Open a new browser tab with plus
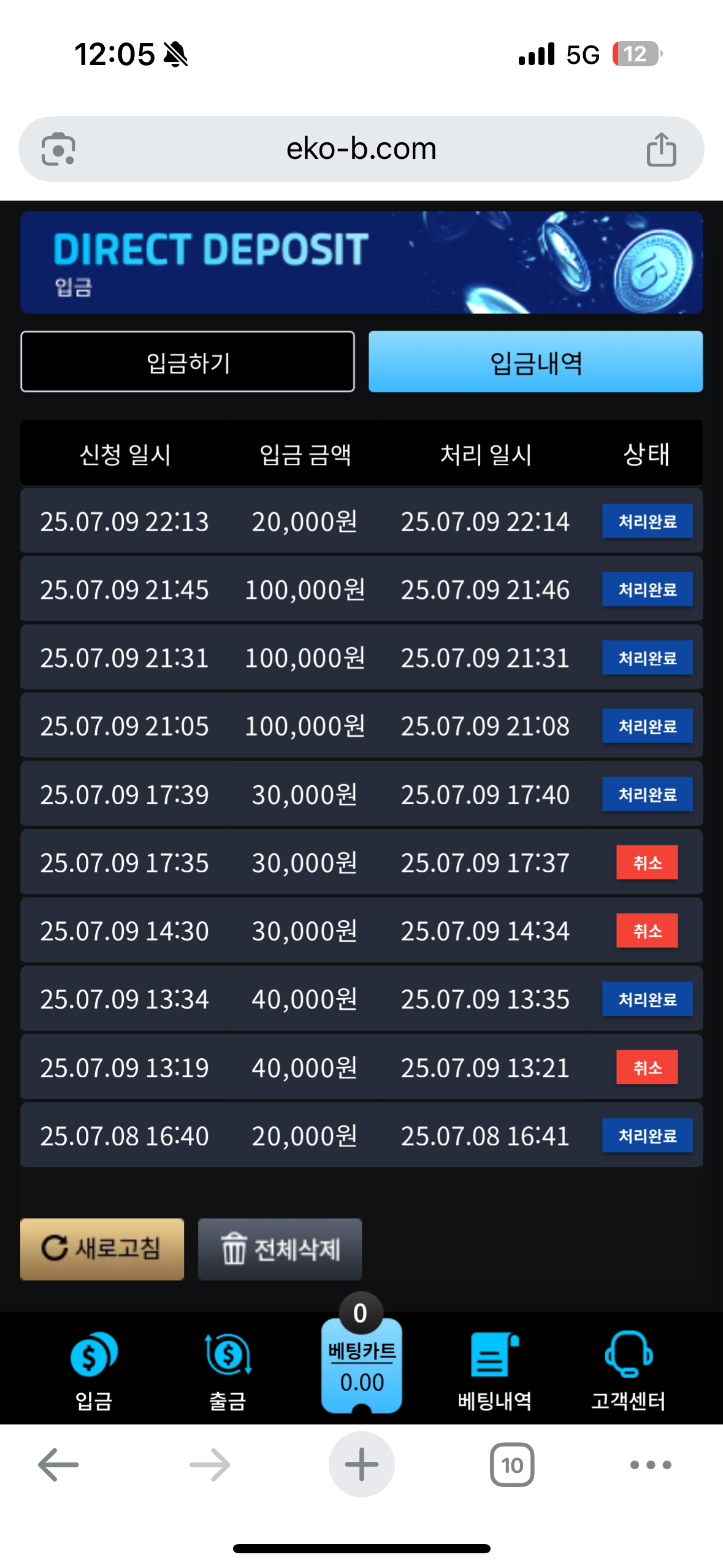This screenshot has height=1568, width=723. (362, 1464)
